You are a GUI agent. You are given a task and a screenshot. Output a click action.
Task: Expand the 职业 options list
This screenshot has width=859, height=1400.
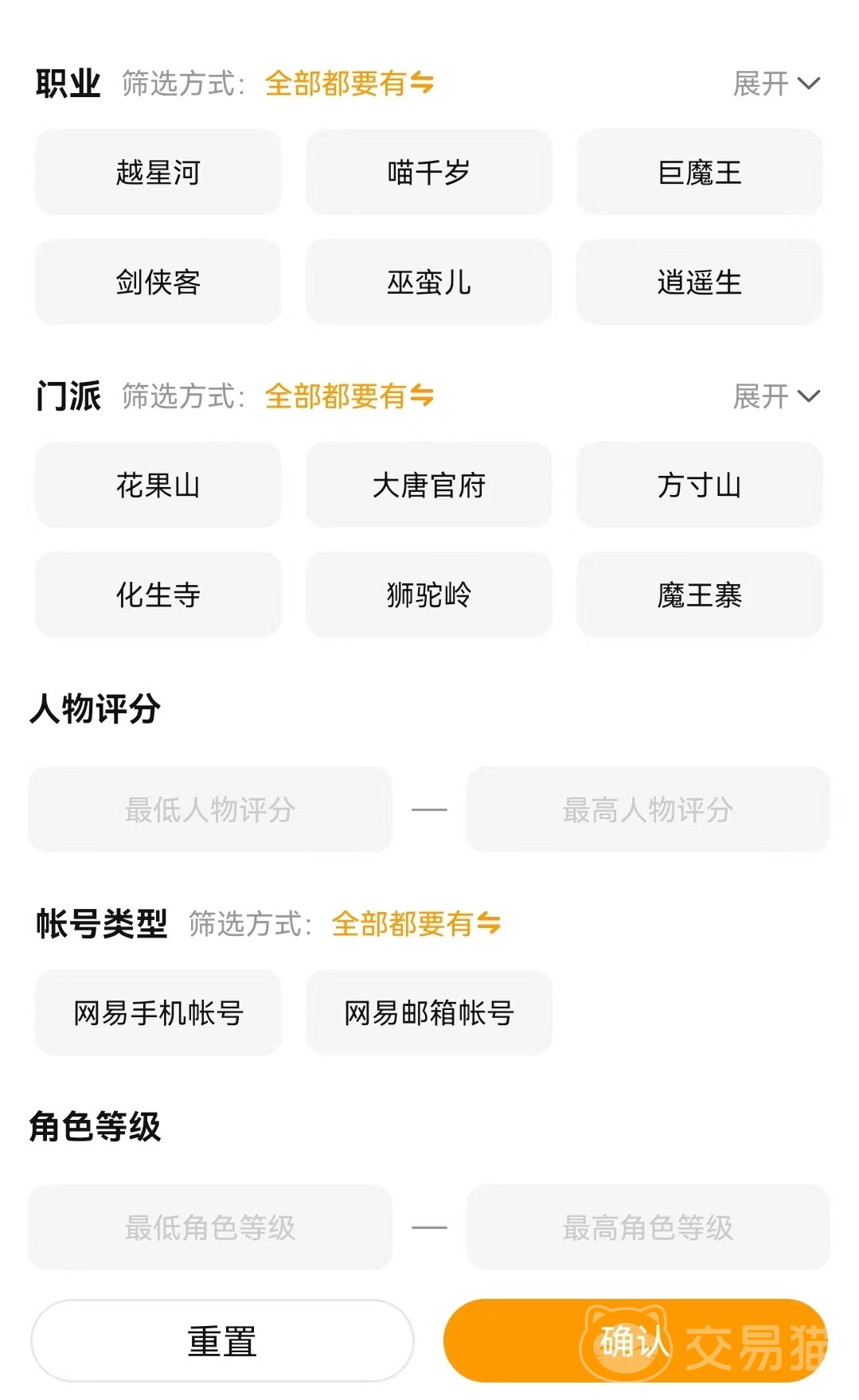click(x=775, y=84)
